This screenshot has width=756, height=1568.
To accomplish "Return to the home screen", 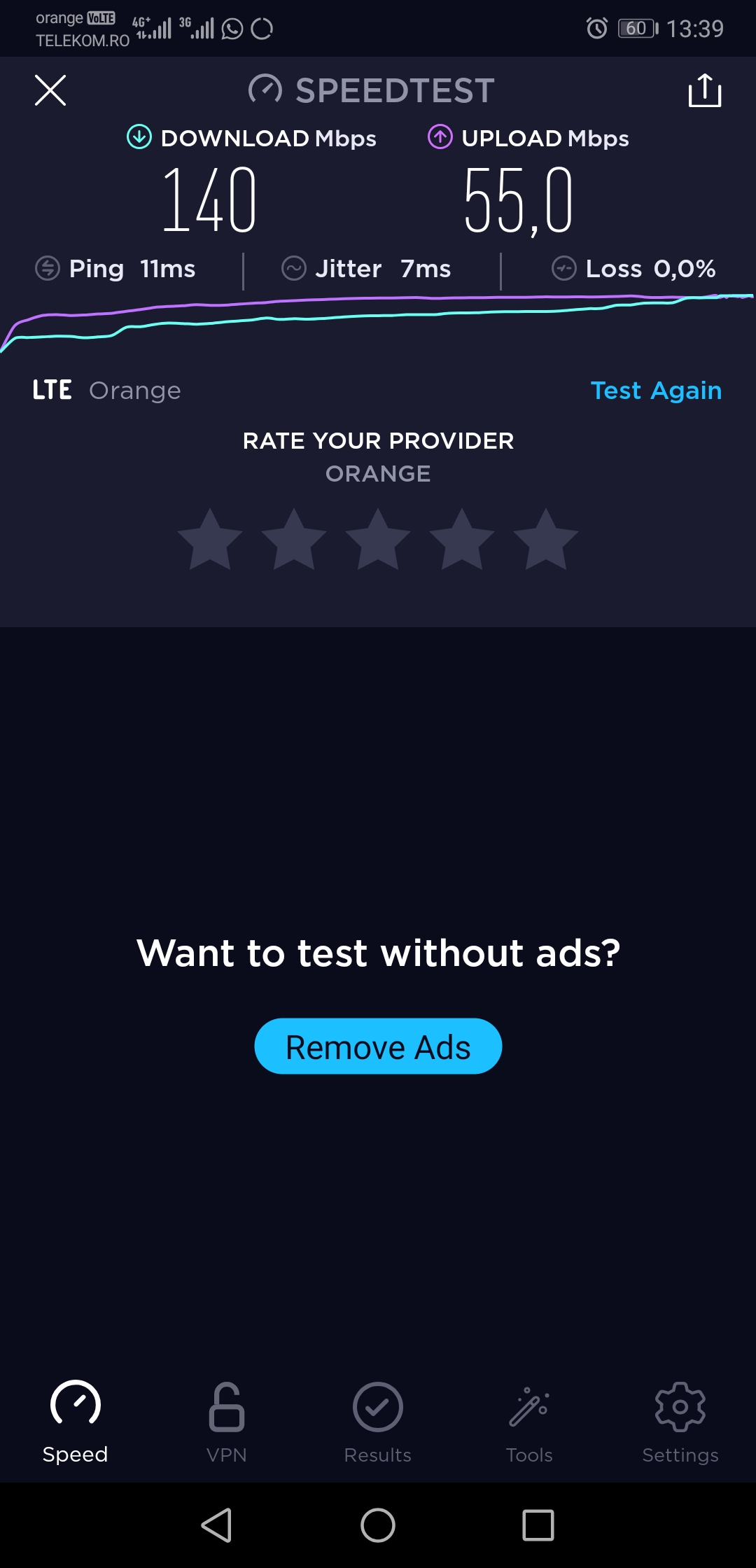I will tap(378, 1525).
